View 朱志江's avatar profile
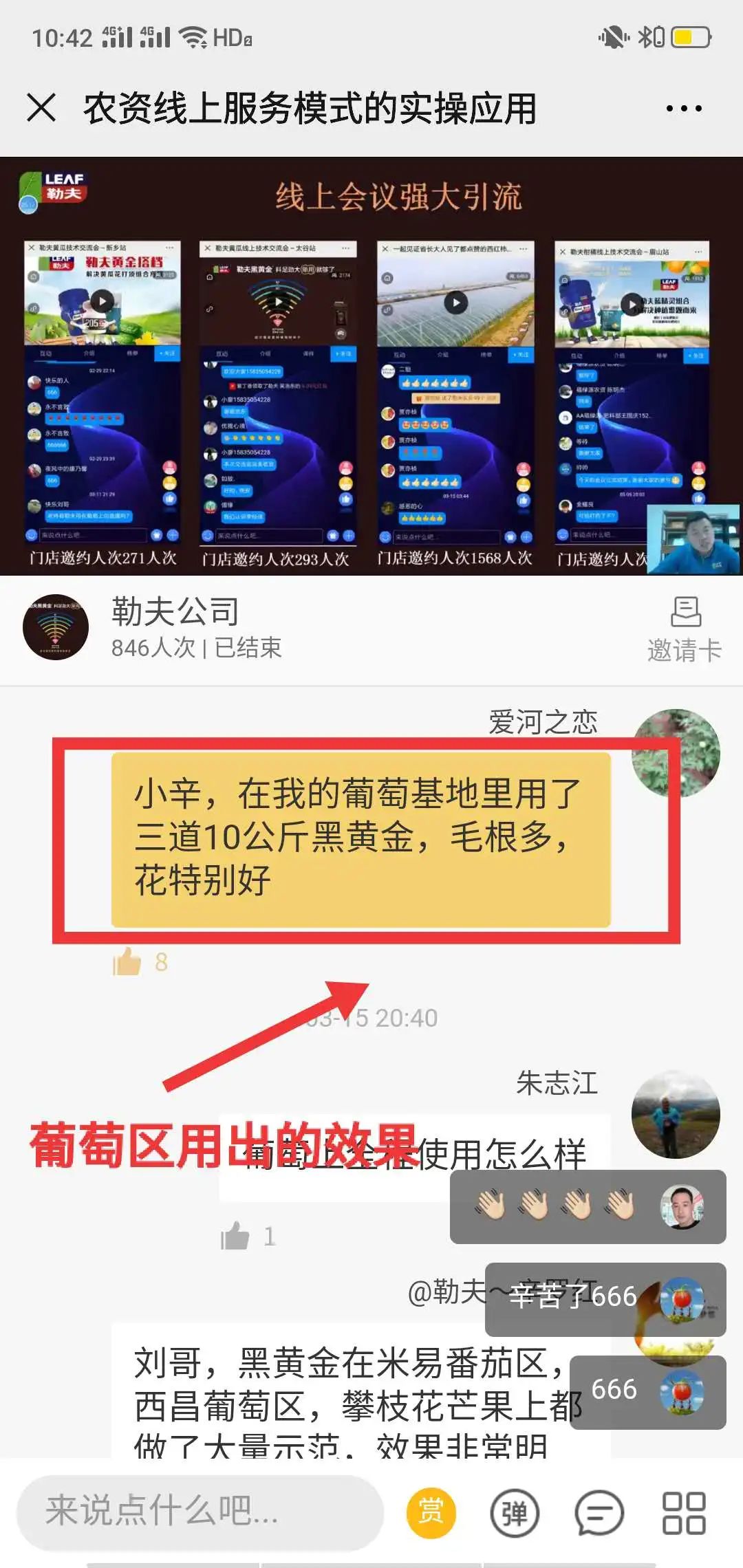The height and width of the screenshot is (1568, 743). pos(676,1114)
